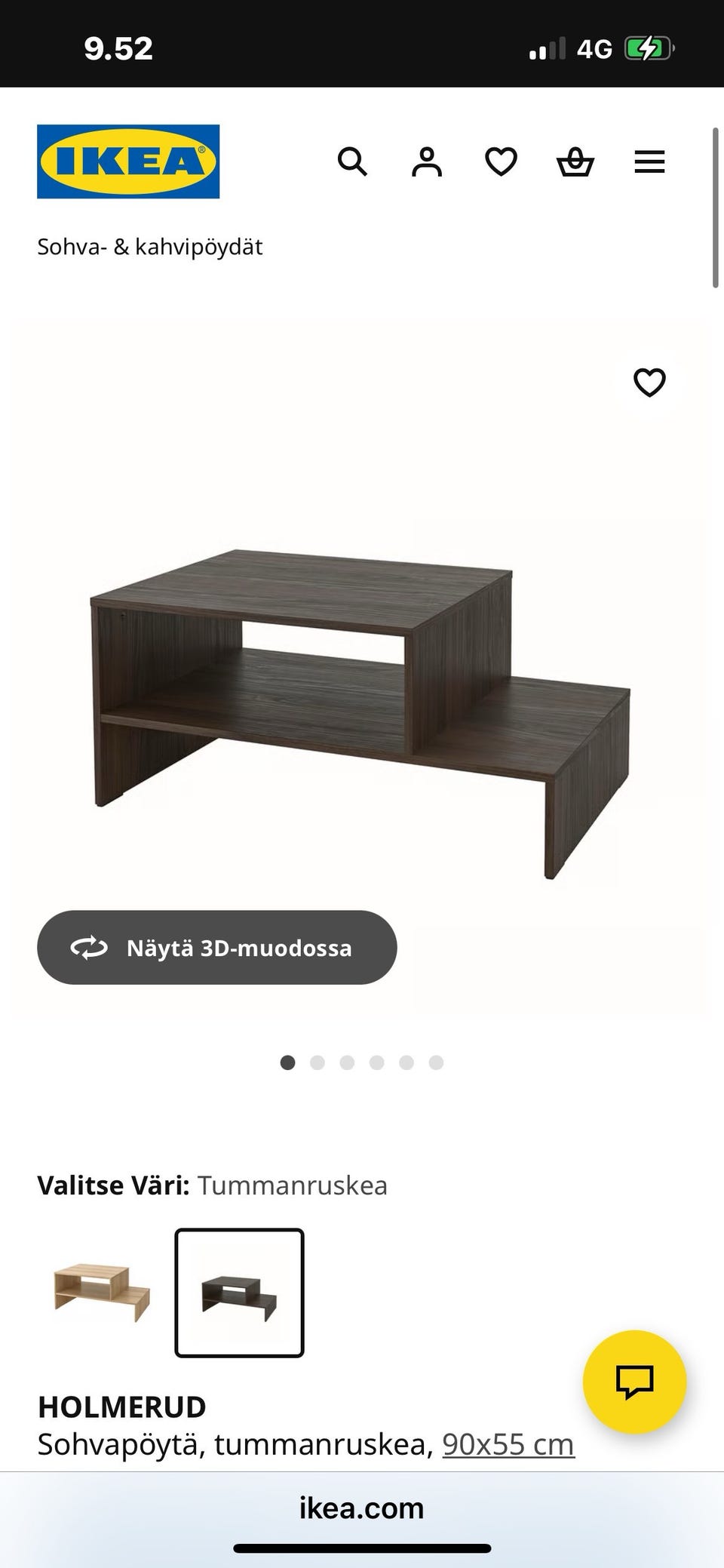Open the IKEA home page logo
Screen dimensions: 724x1568
128,161
